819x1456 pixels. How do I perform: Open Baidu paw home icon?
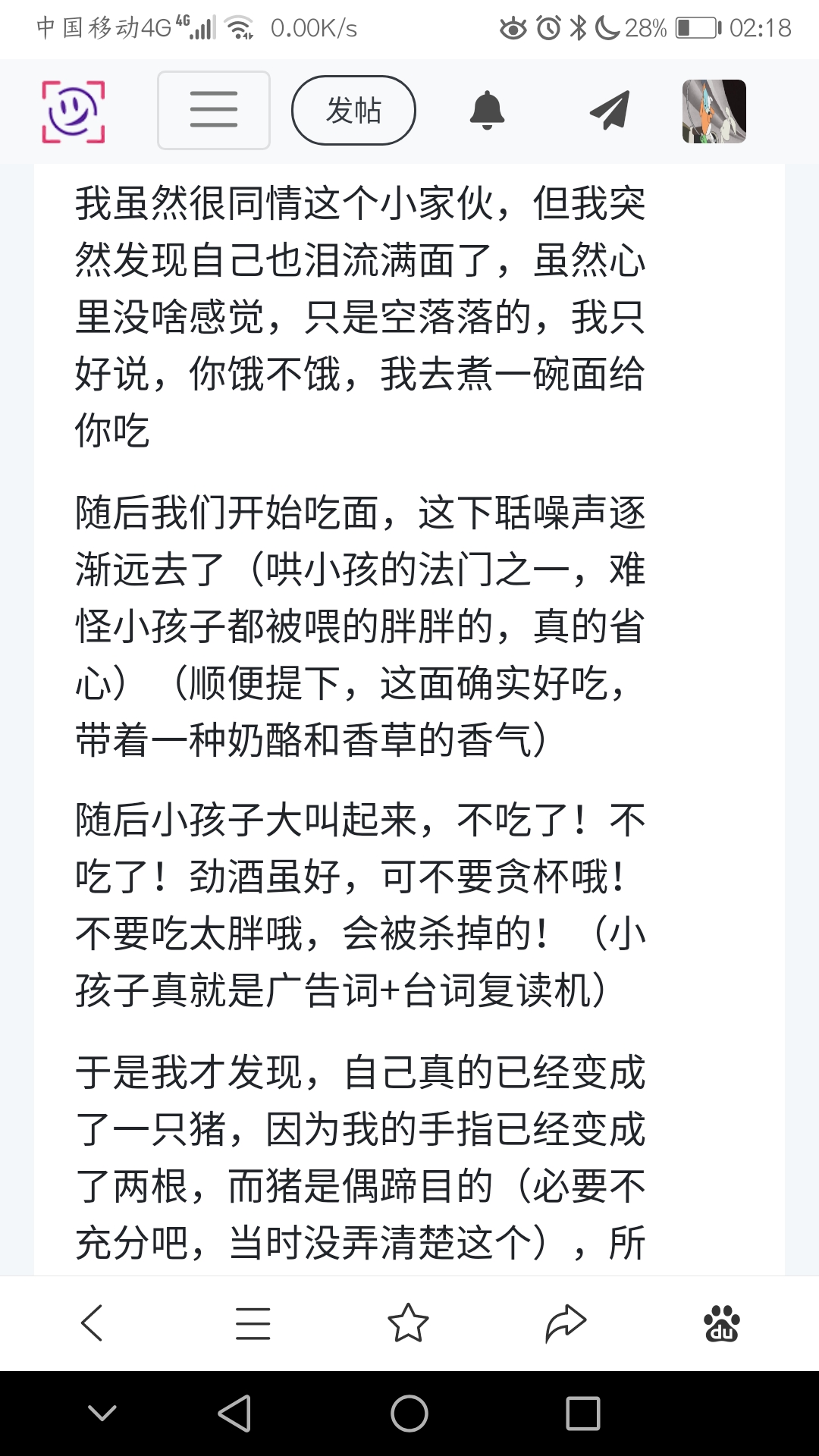pos(721,1323)
